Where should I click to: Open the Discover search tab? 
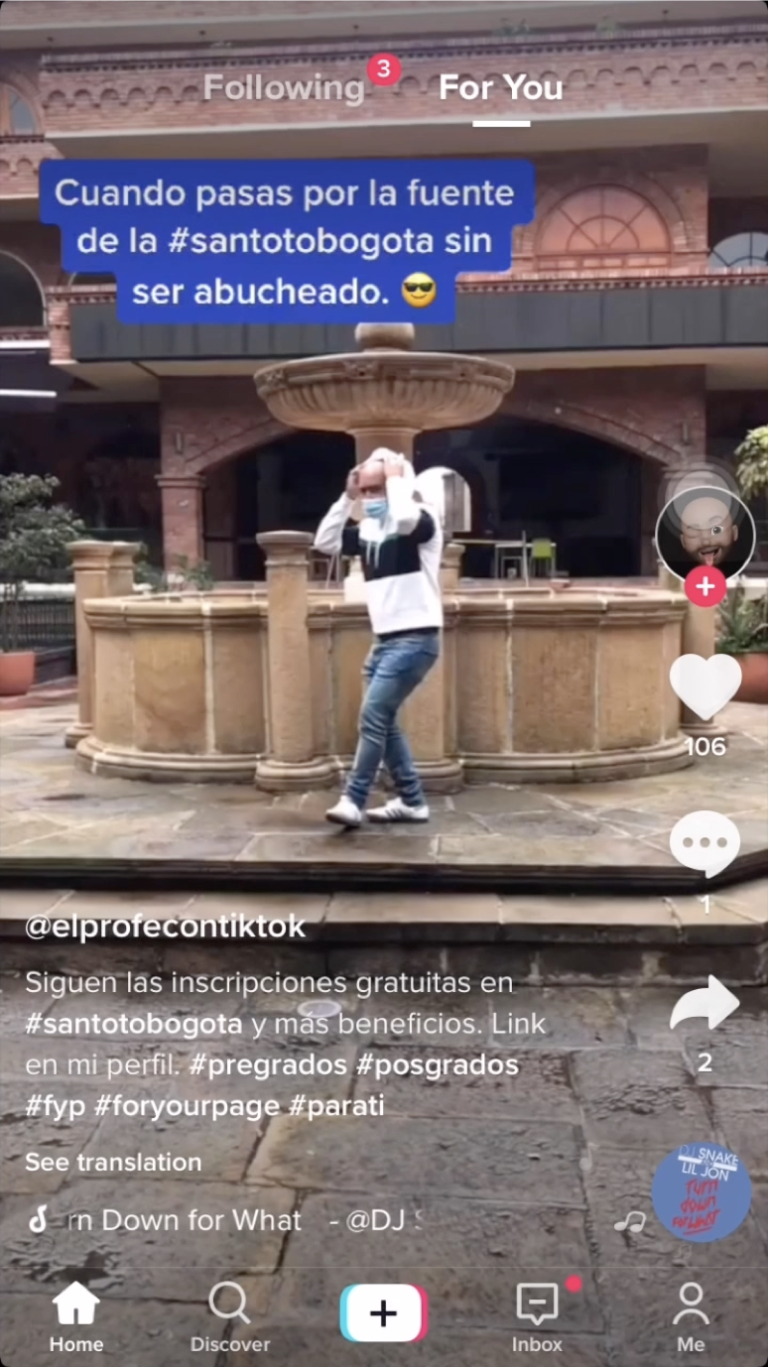(230, 1317)
